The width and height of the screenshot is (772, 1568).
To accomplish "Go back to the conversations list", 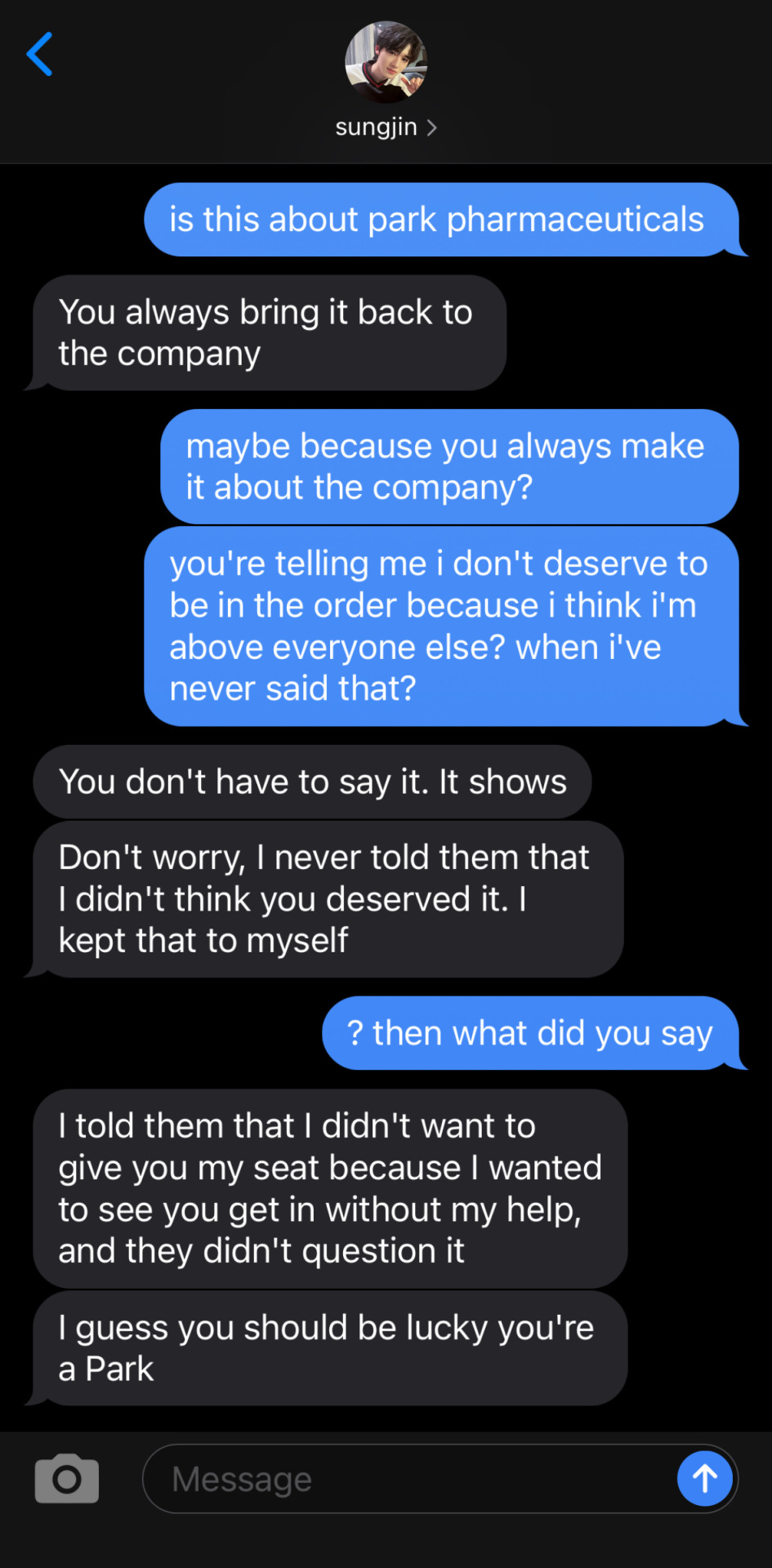I will 39,55.
